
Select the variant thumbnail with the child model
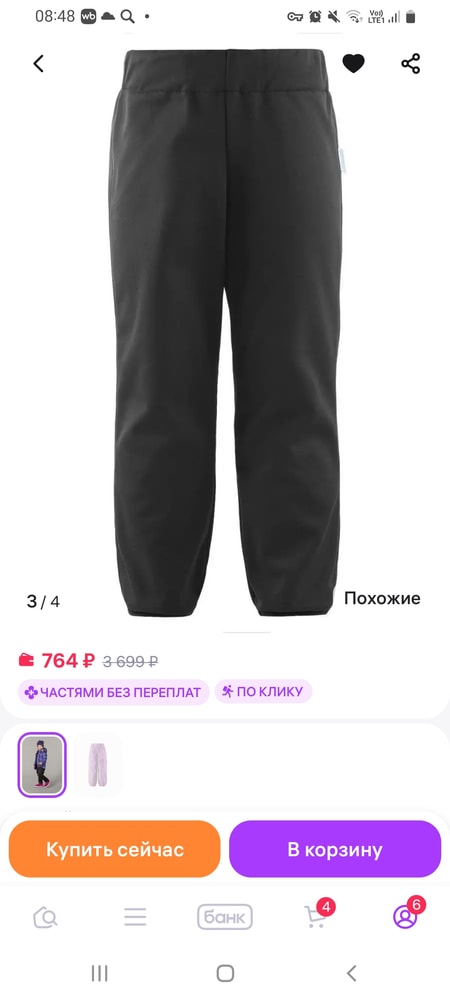click(42, 765)
